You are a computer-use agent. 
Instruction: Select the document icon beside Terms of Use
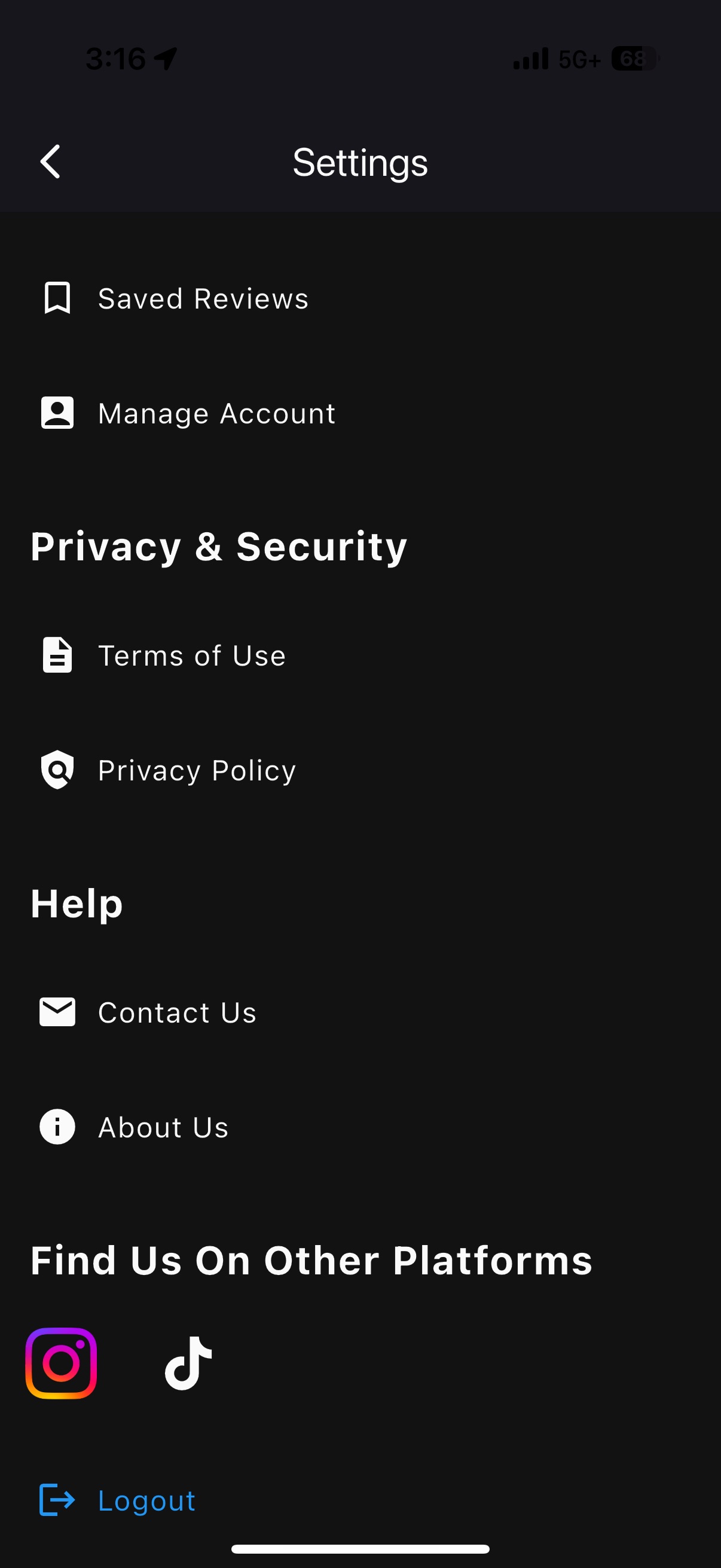(57, 655)
